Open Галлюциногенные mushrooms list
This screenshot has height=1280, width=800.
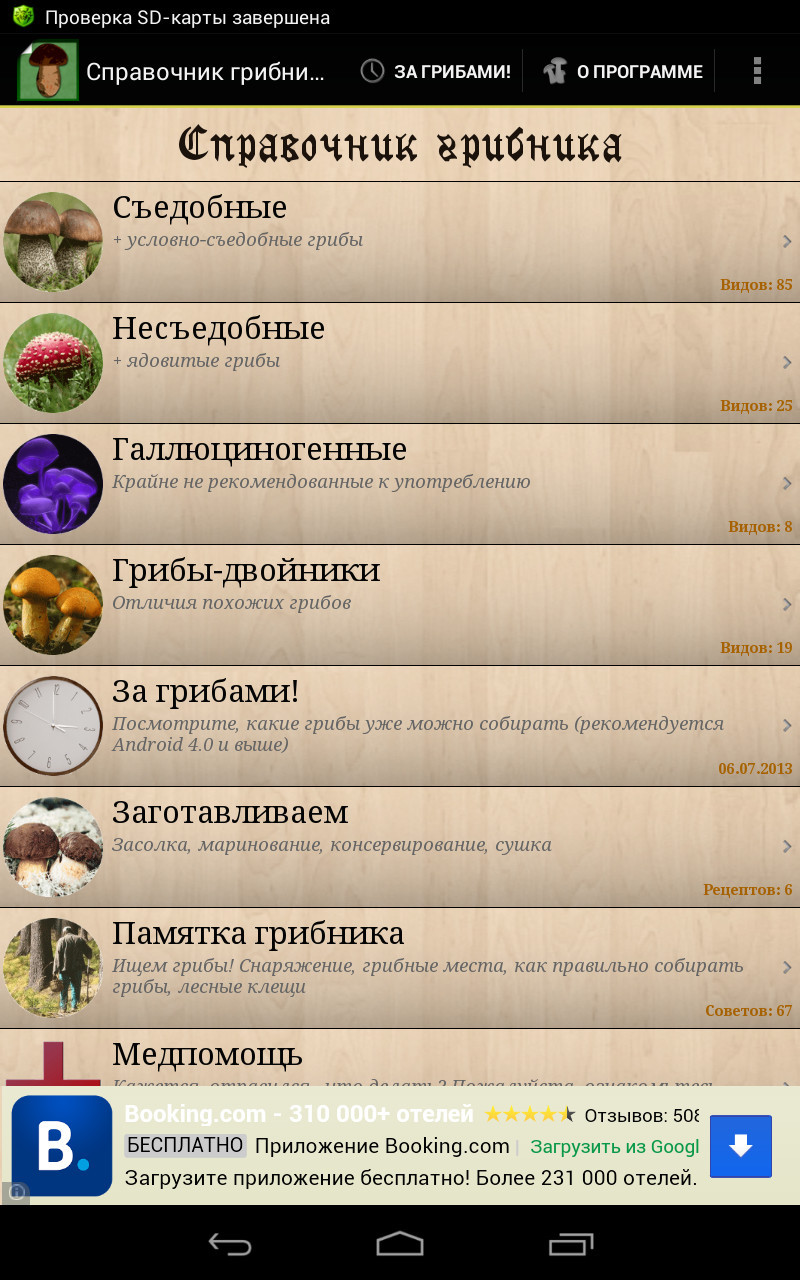tap(400, 484)
